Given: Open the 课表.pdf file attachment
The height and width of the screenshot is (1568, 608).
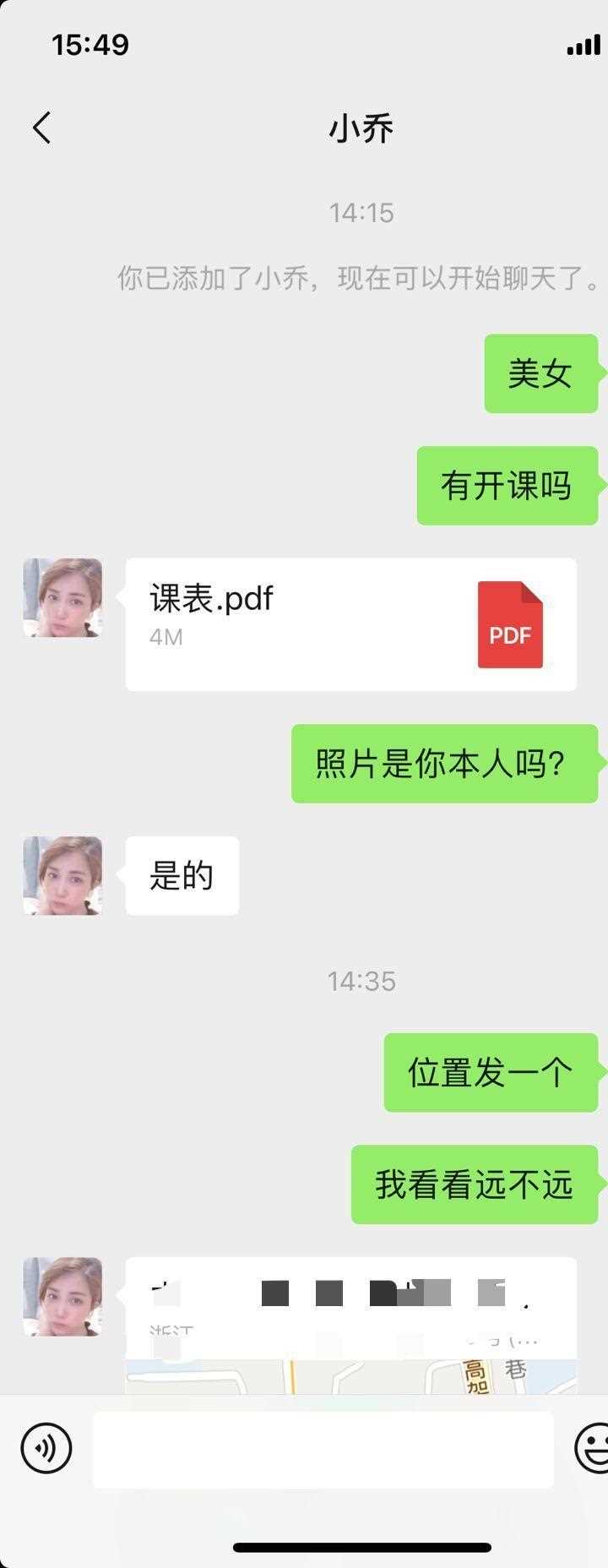Looking at the screenshot, I should point(350,623).
